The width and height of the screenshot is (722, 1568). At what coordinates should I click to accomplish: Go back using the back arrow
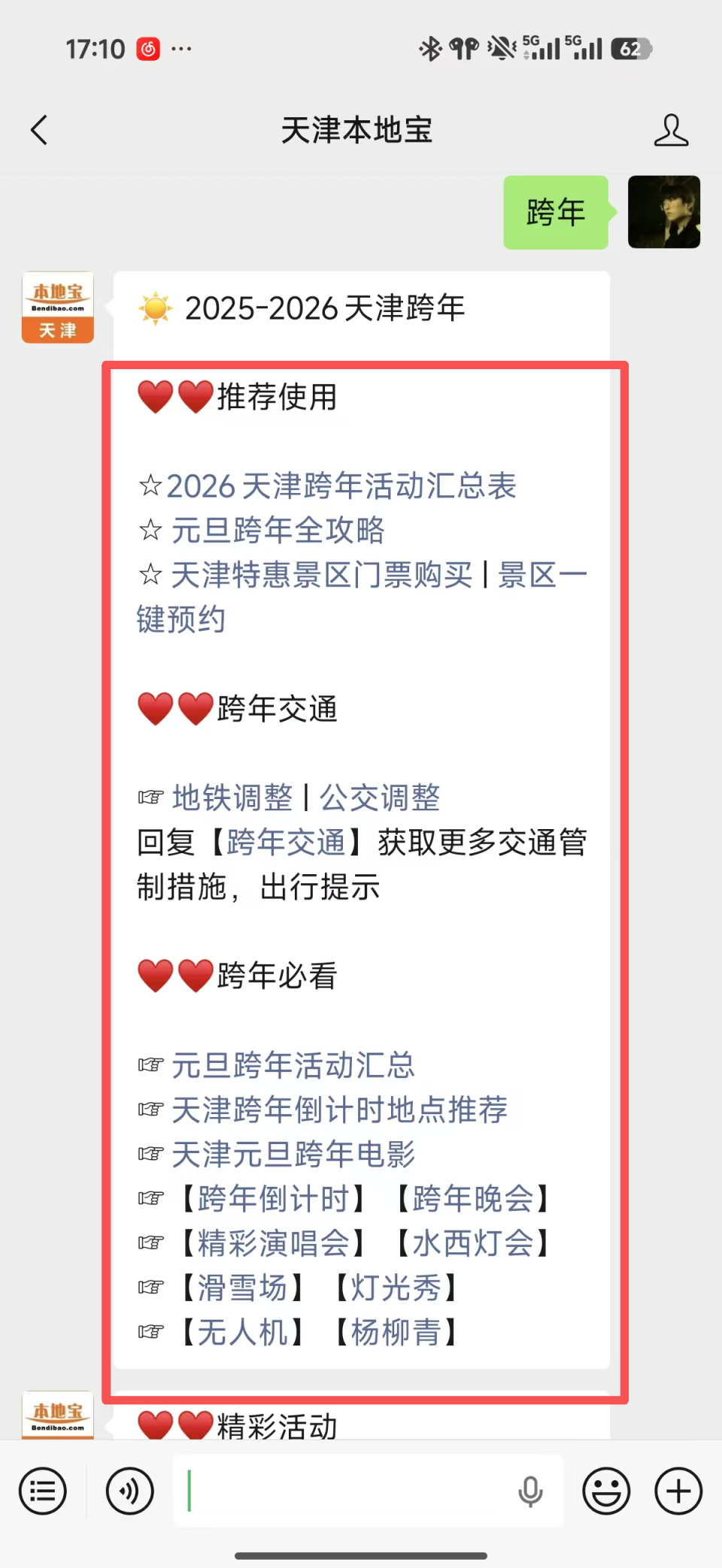click(39, 129)
